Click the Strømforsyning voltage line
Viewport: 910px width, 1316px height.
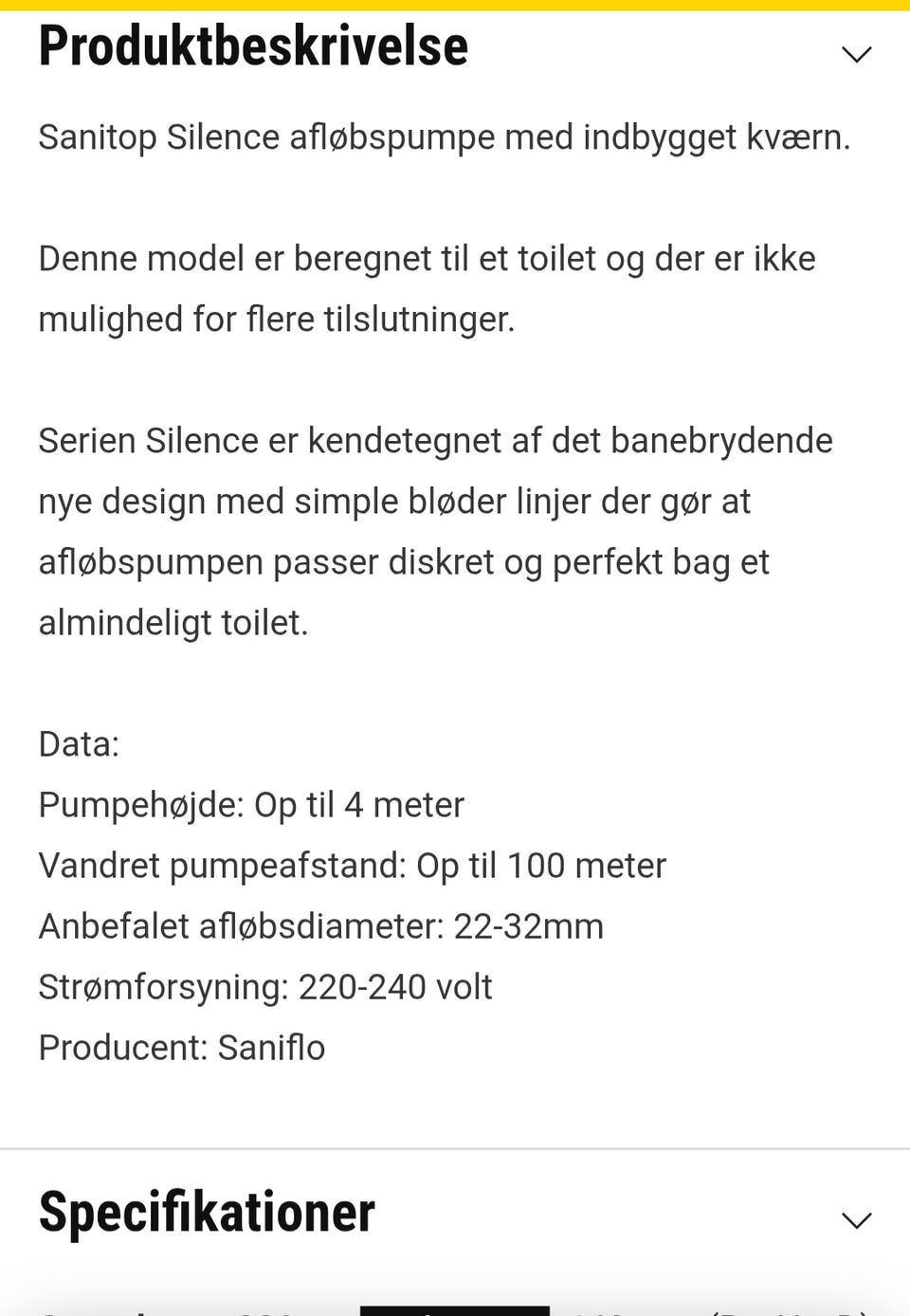coord(265,986)
